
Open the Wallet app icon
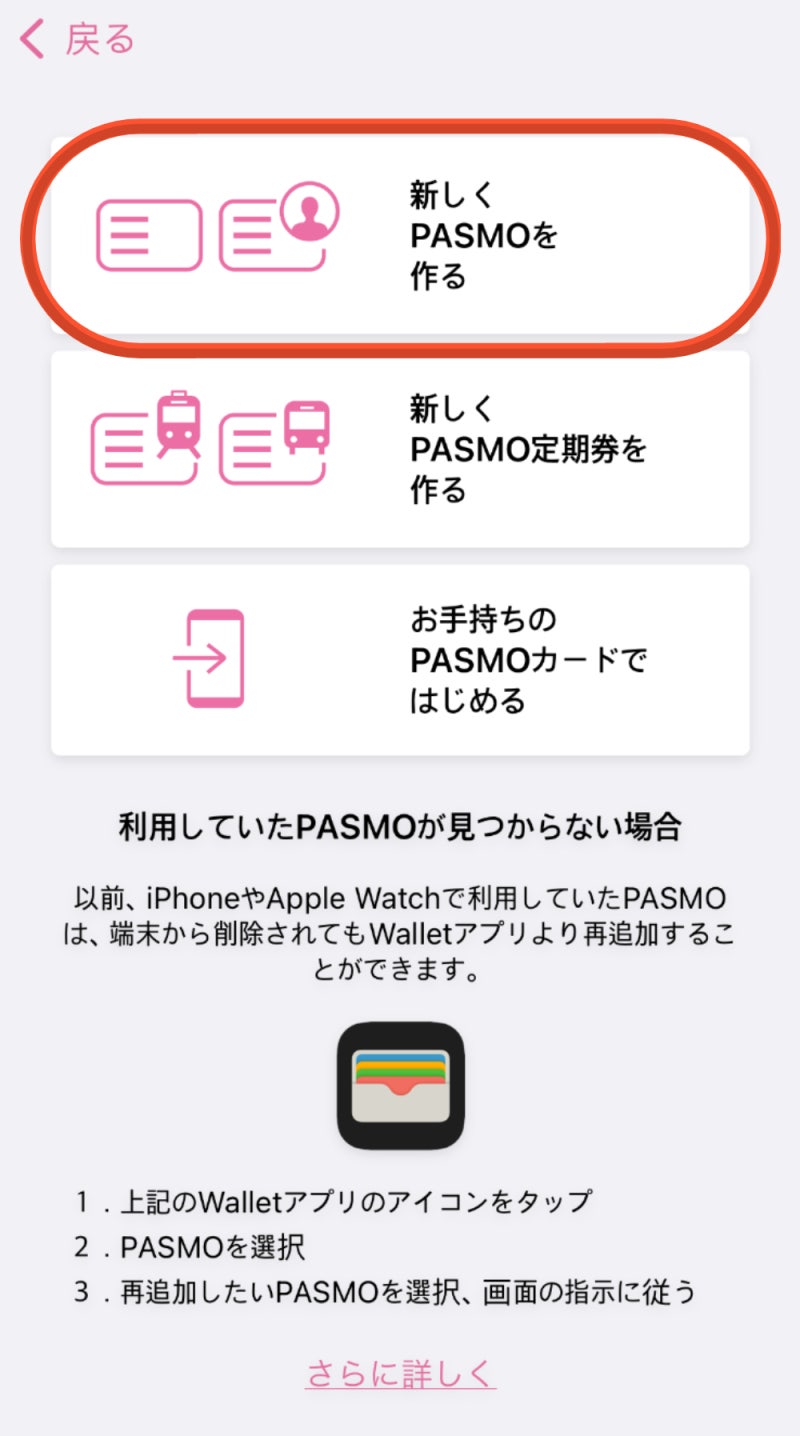coord(400,1085)
